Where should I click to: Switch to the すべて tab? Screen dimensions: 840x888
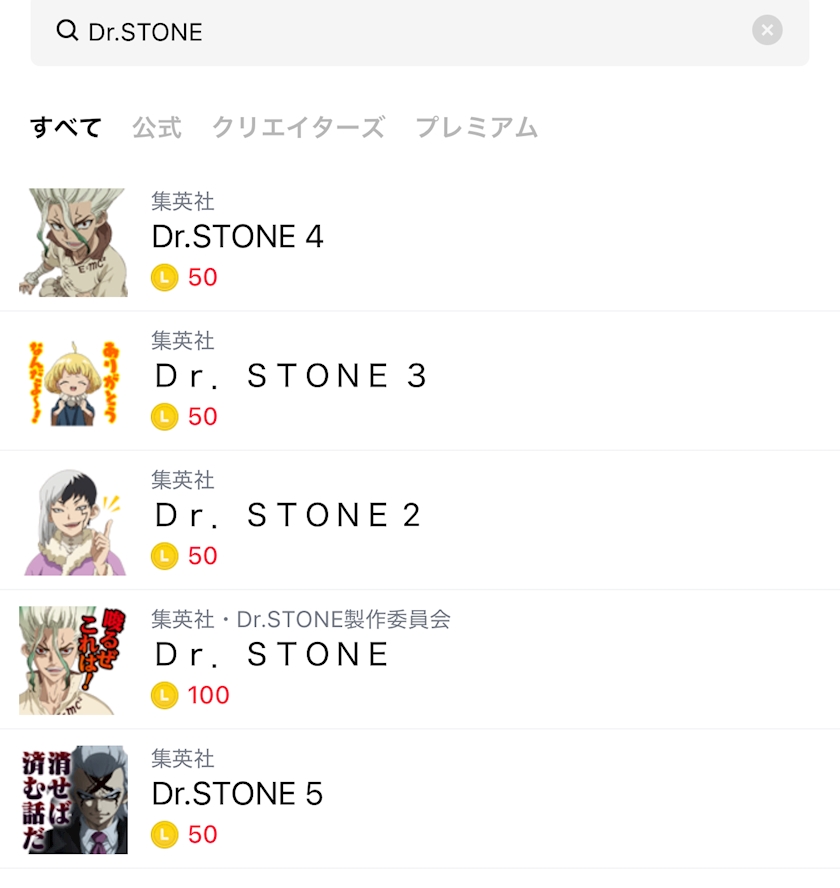(x=66, y=127)
